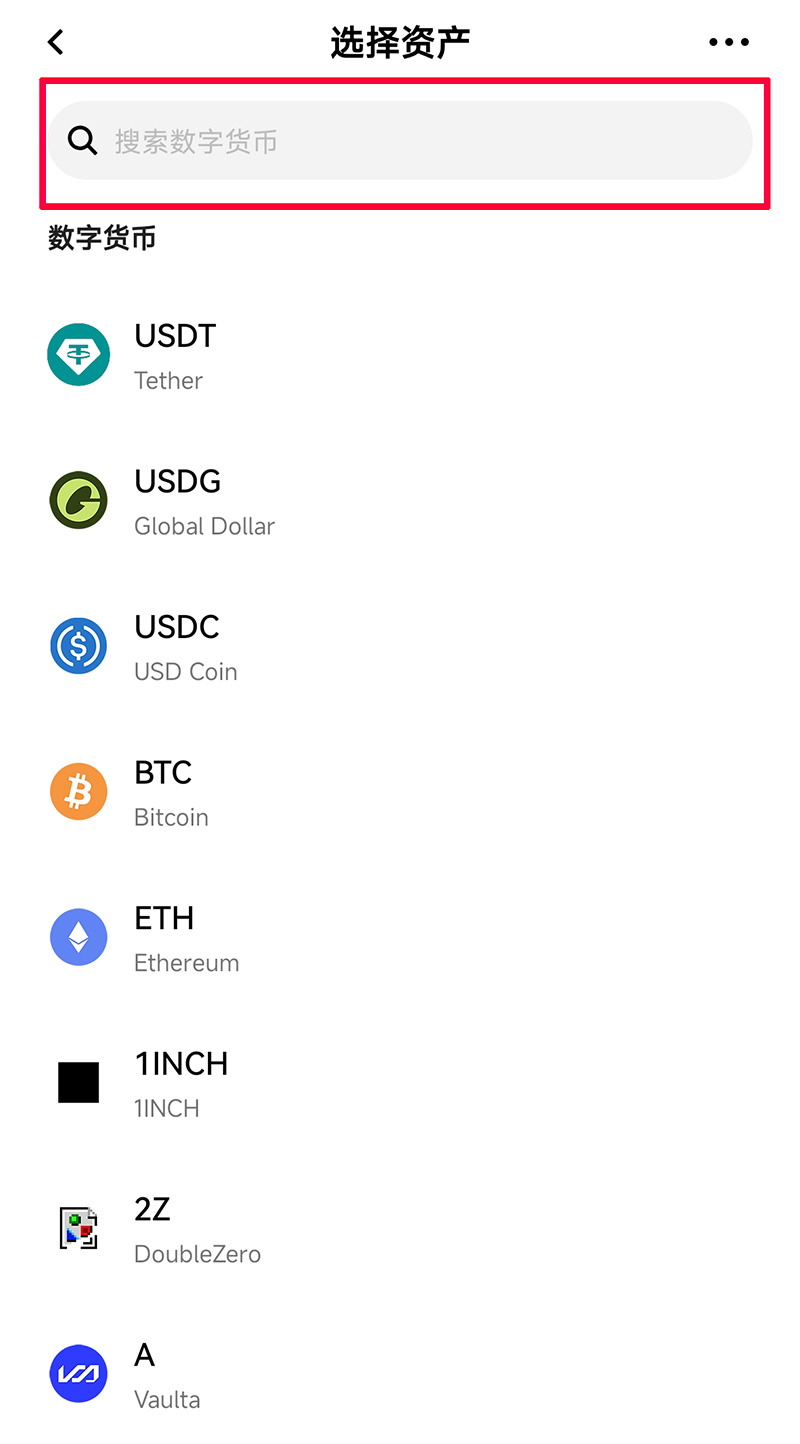Select BTC Bitcoin from the list
Screen dimensions: 800x1444
tap(300, 791)
